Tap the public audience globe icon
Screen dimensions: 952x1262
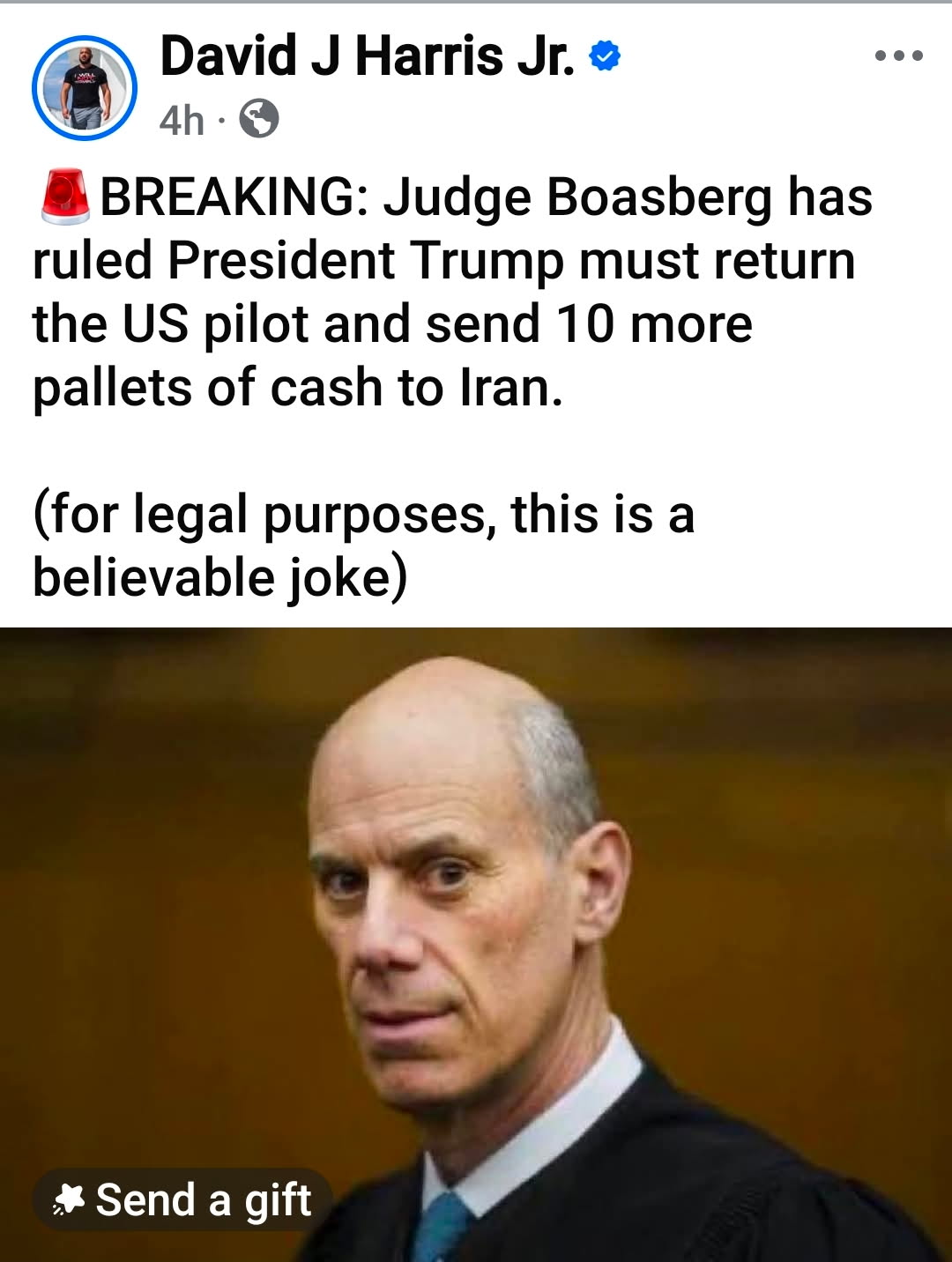coord(259,119)
